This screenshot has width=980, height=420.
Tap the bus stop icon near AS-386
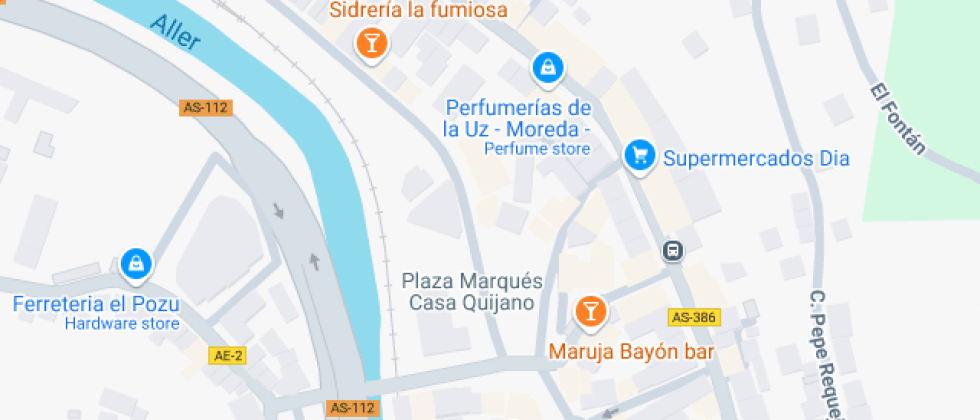point(673,251)
